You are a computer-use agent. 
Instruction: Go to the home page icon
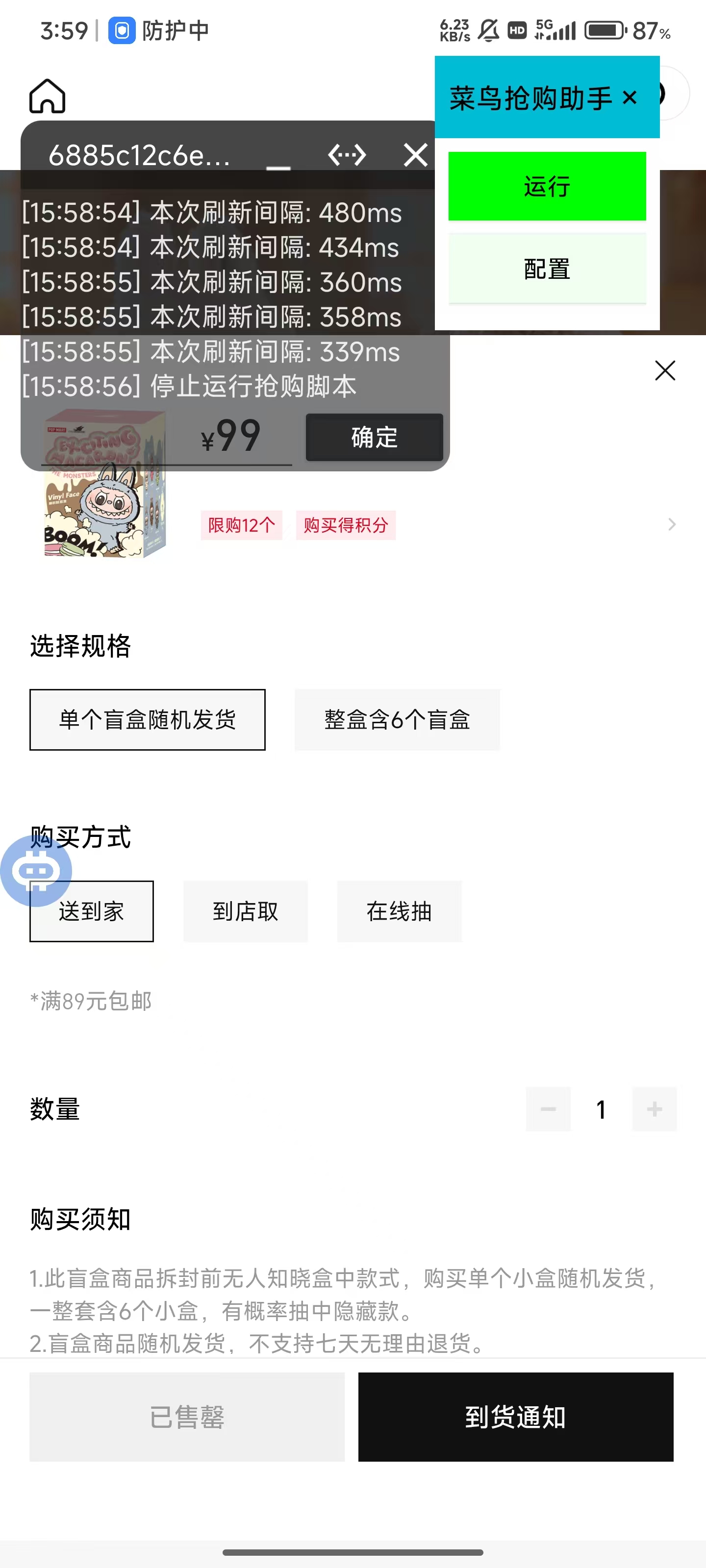[47, 96]
